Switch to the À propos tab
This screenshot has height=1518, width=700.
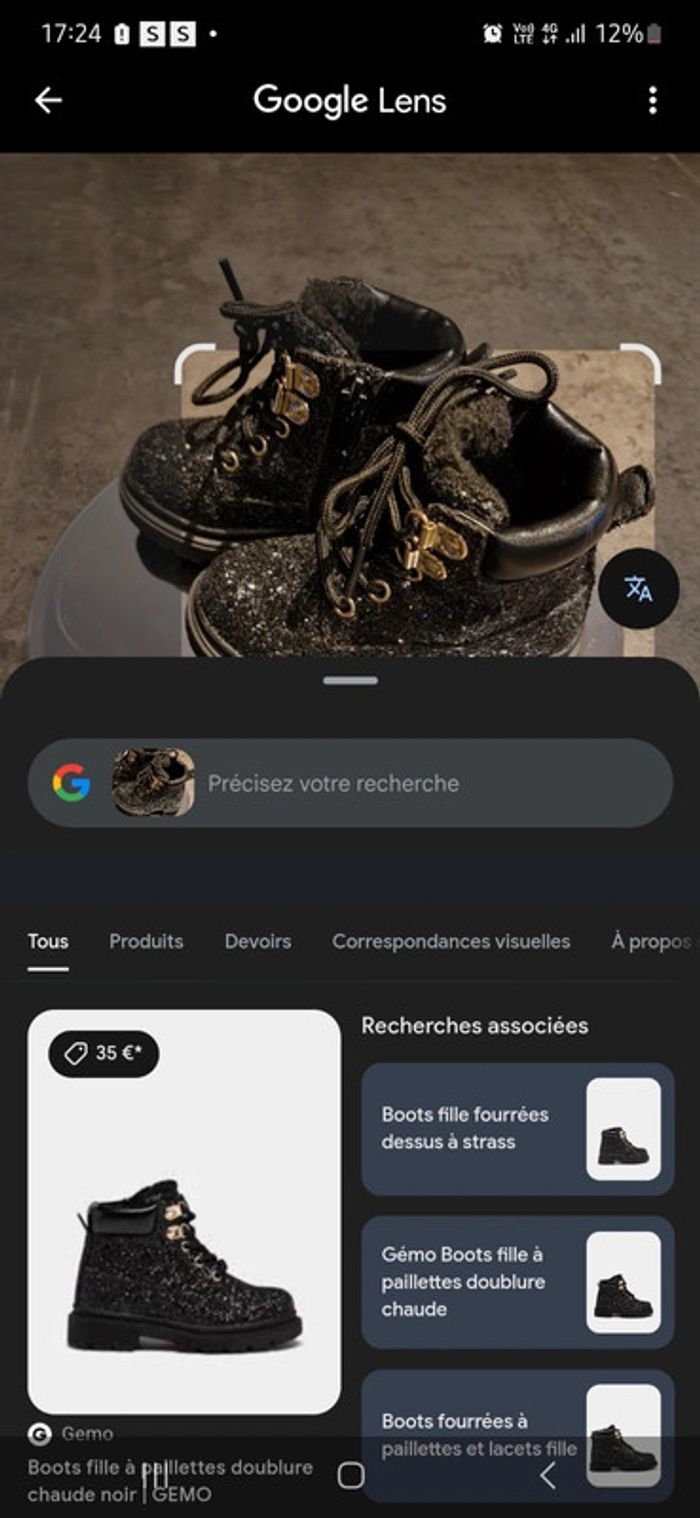coord(650,941)
